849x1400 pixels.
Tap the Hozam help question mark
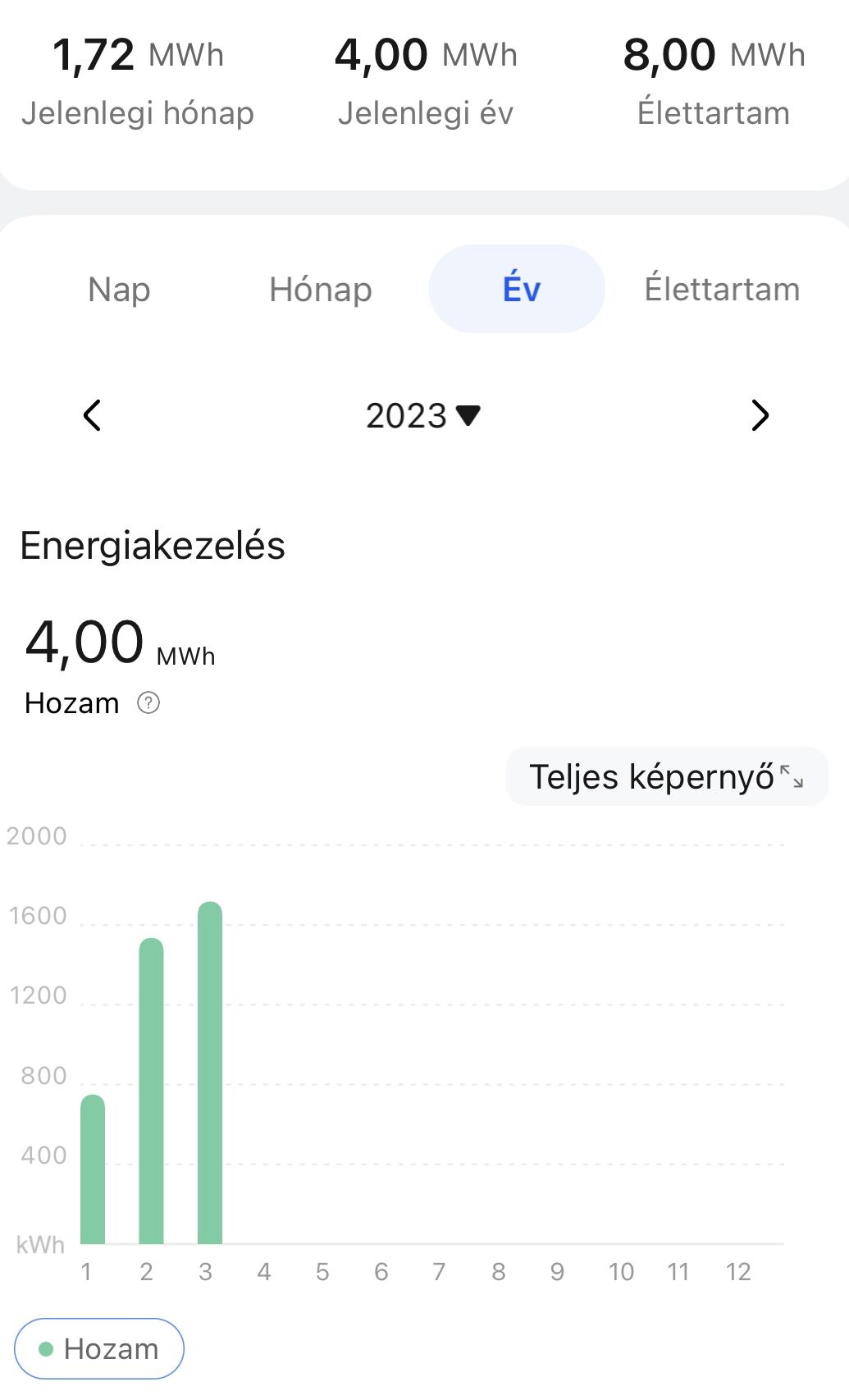click(148, 703)
